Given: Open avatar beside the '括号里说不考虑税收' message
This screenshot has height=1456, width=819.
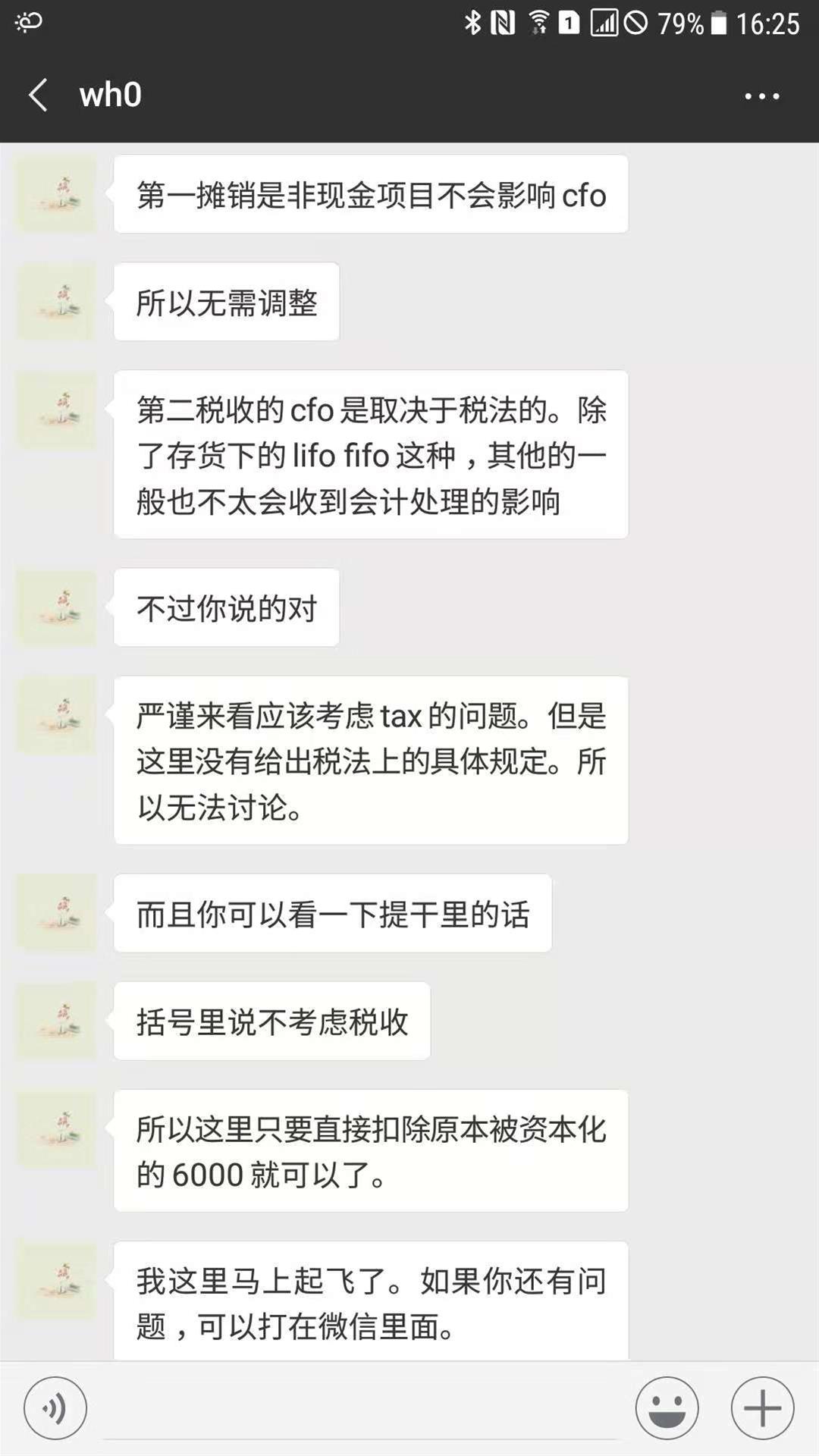Looking at the screenshot, I should (57, 1021).
